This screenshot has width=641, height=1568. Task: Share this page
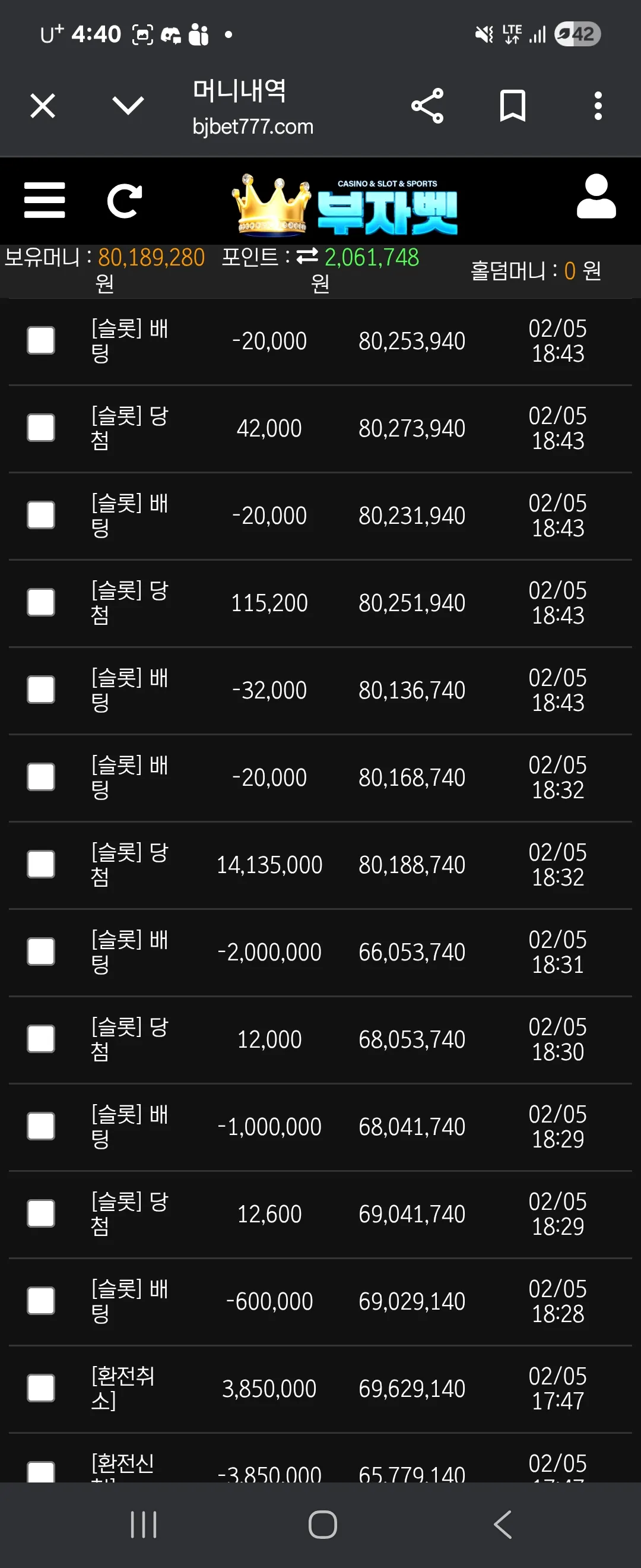click(427, 106)
